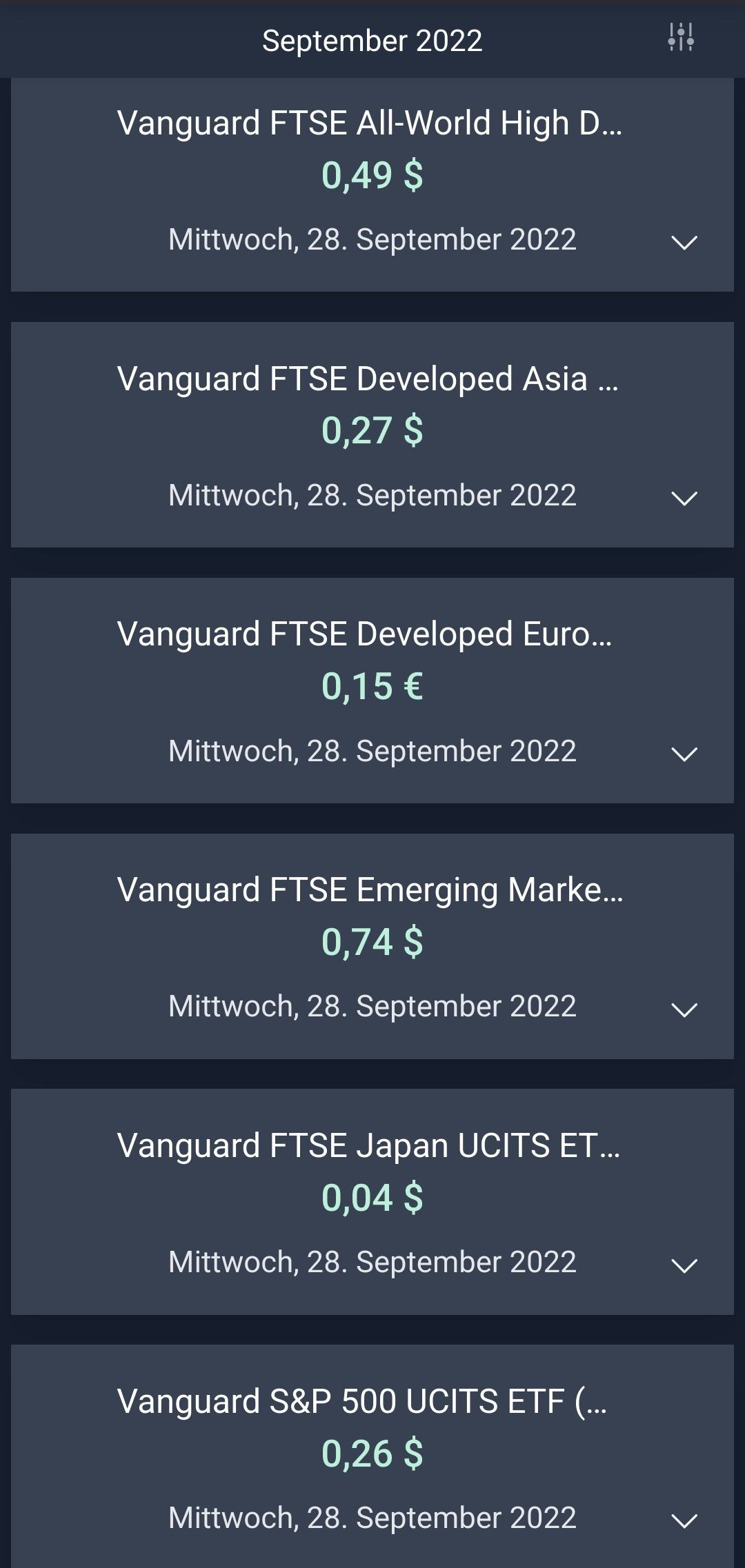The height and width of the screenshot is (1568, 745).
Task: Expand Vanguard FTSE Developed Europe entry
Action: [x=684, y=754]
